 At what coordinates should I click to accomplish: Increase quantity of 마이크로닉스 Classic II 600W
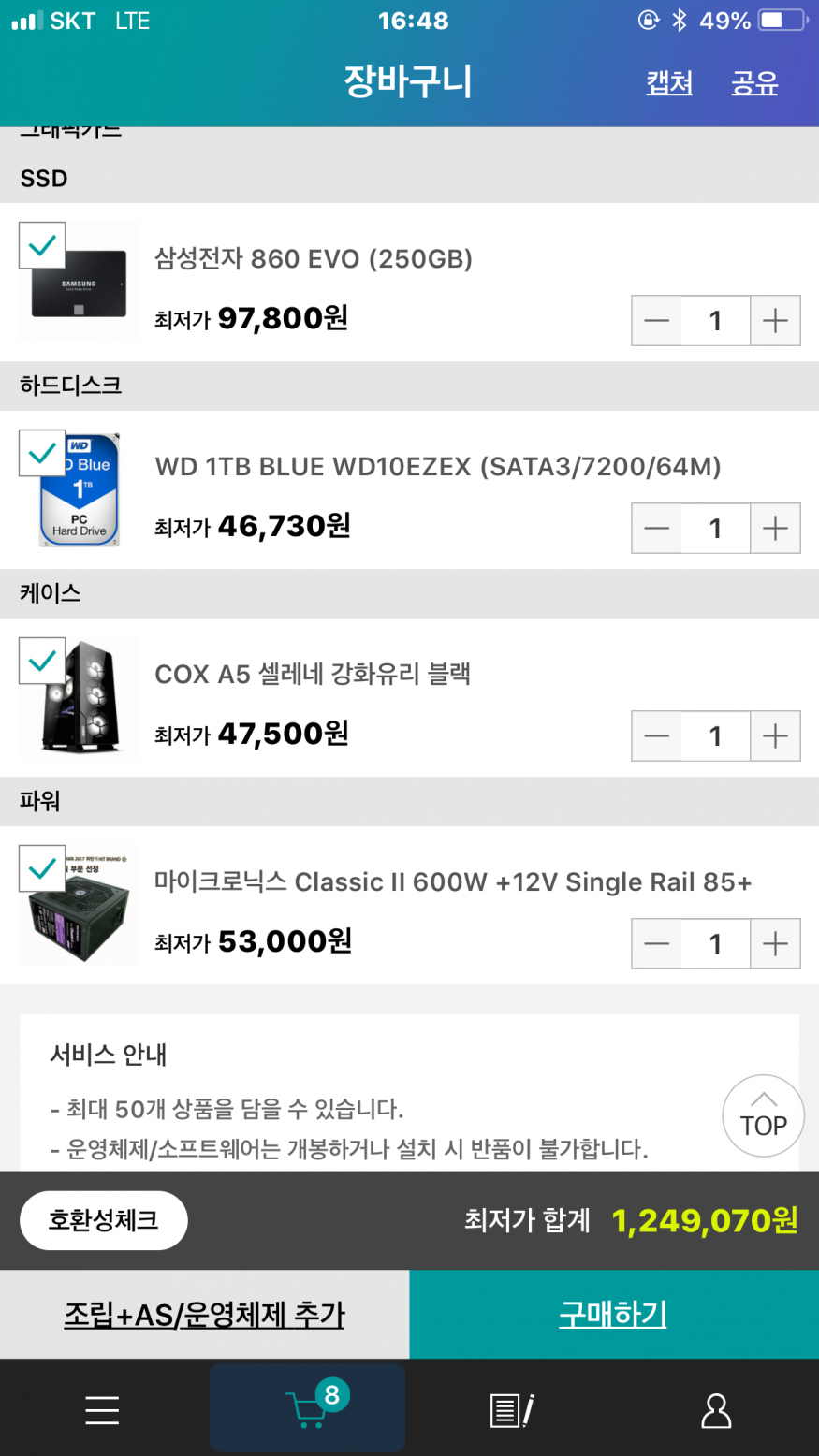click(775, 944)
